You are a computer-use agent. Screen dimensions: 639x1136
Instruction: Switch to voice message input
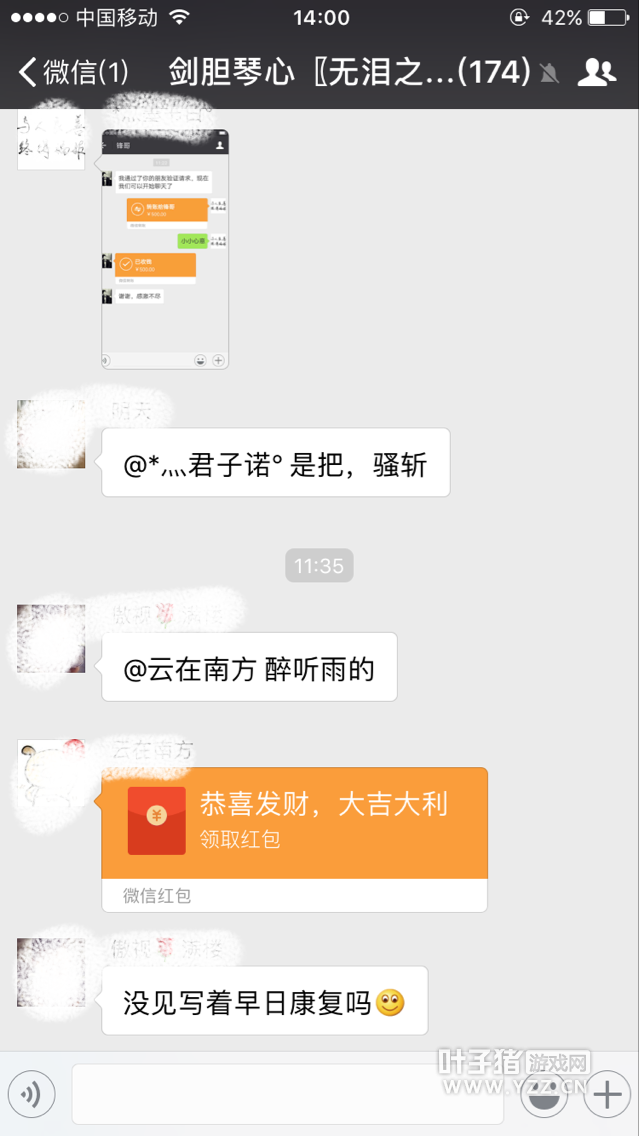[31, 1095]
